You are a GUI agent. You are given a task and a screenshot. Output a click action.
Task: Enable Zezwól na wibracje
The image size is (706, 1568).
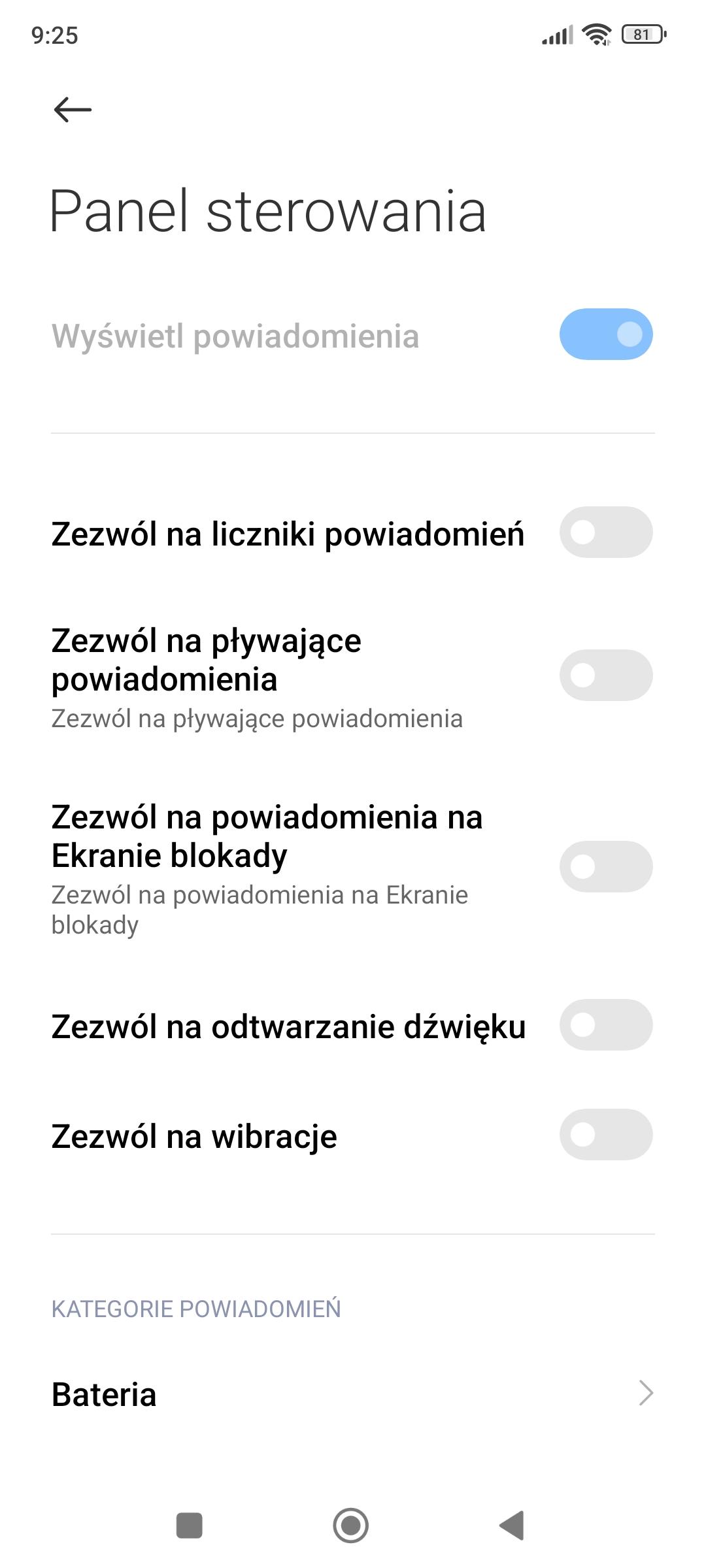click(x=605, y=1135)
